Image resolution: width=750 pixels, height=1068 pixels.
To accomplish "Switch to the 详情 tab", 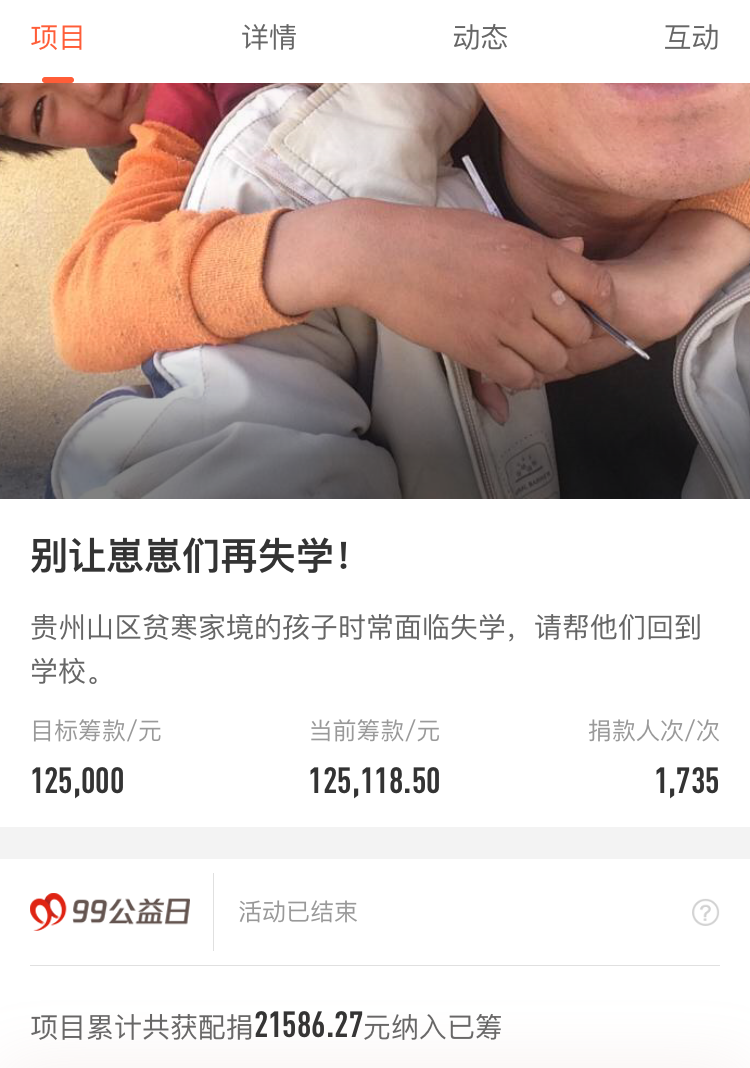I will 269,38.
